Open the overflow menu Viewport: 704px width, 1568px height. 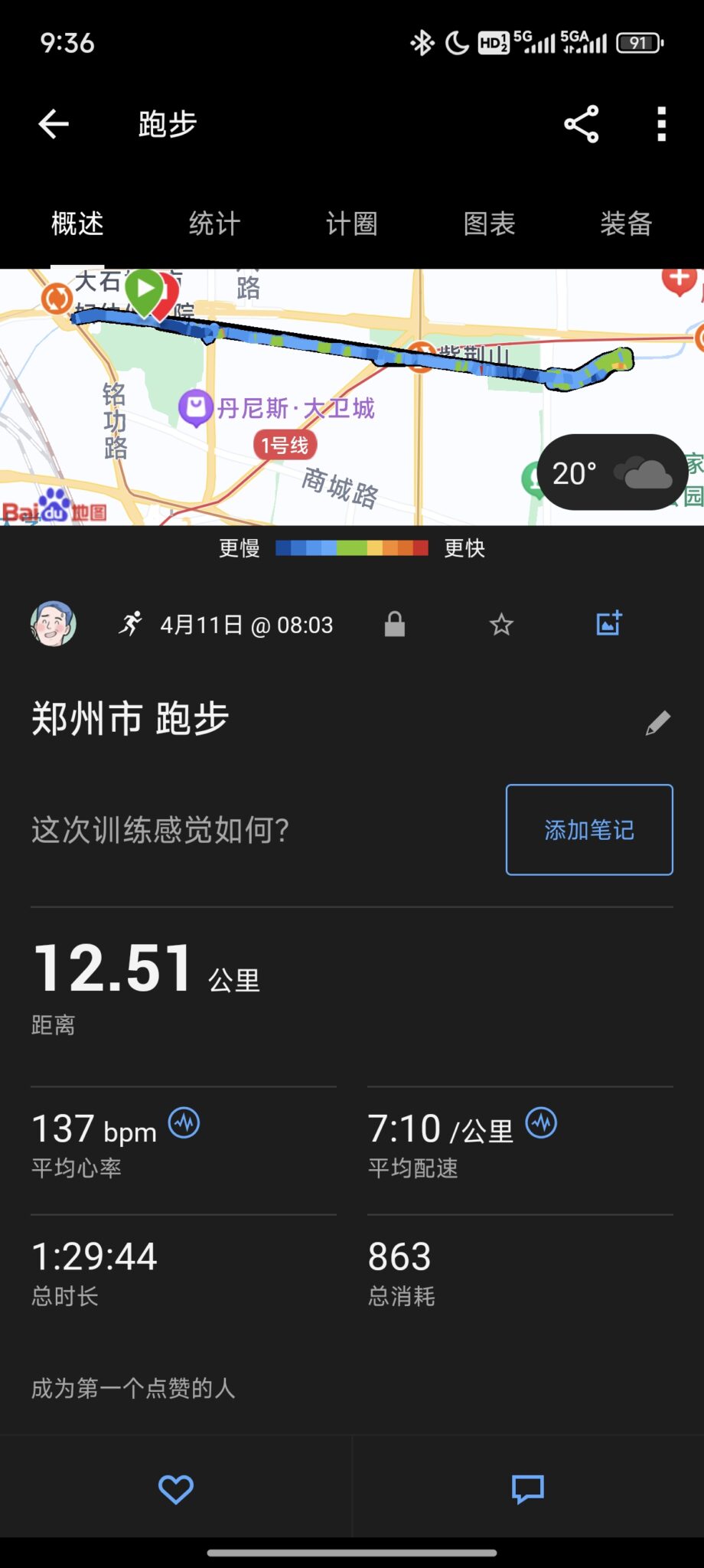[x=661, y=124]
